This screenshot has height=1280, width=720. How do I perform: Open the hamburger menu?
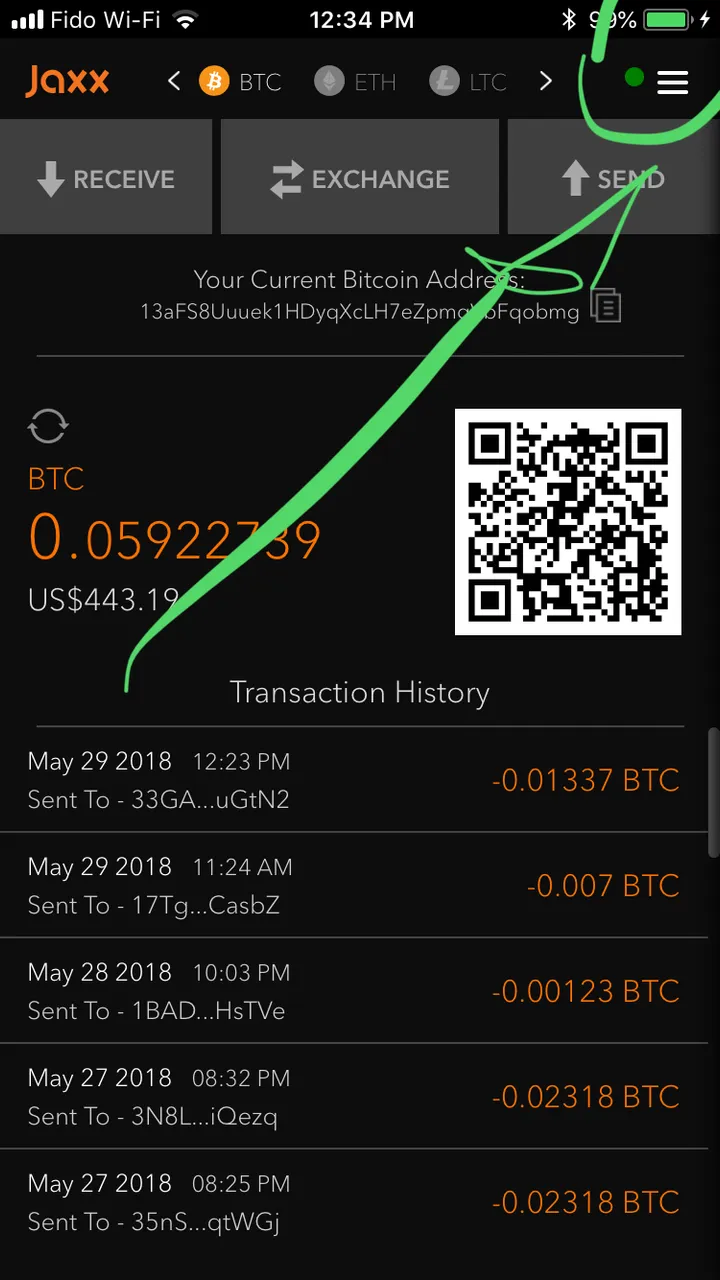pyautogui.click(x=672, y=82)
